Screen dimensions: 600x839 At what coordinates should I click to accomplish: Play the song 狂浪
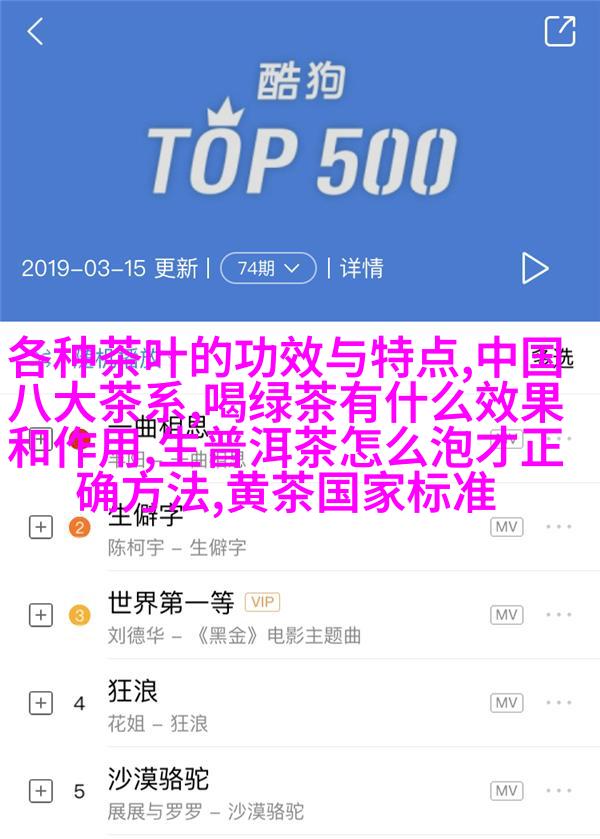click(133, 690)
